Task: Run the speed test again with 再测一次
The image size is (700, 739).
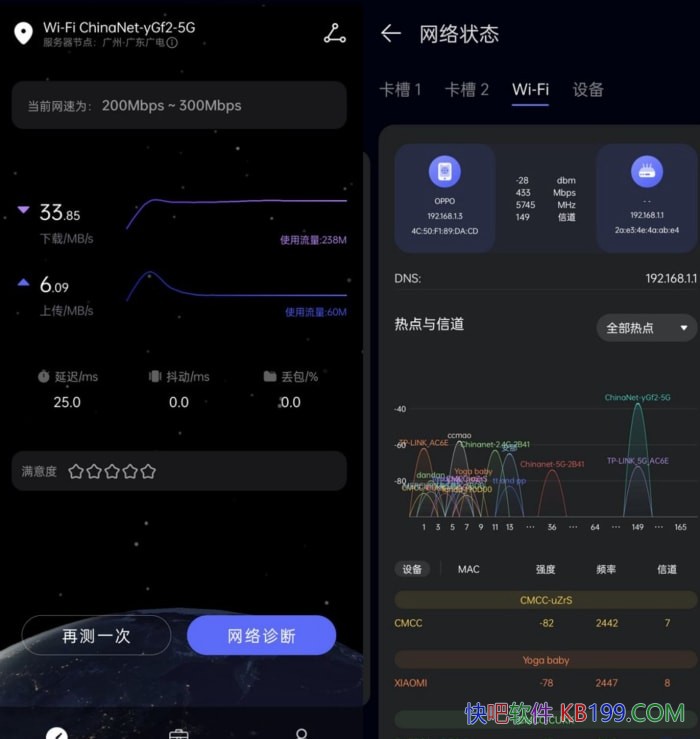Action: pos(96,635)
